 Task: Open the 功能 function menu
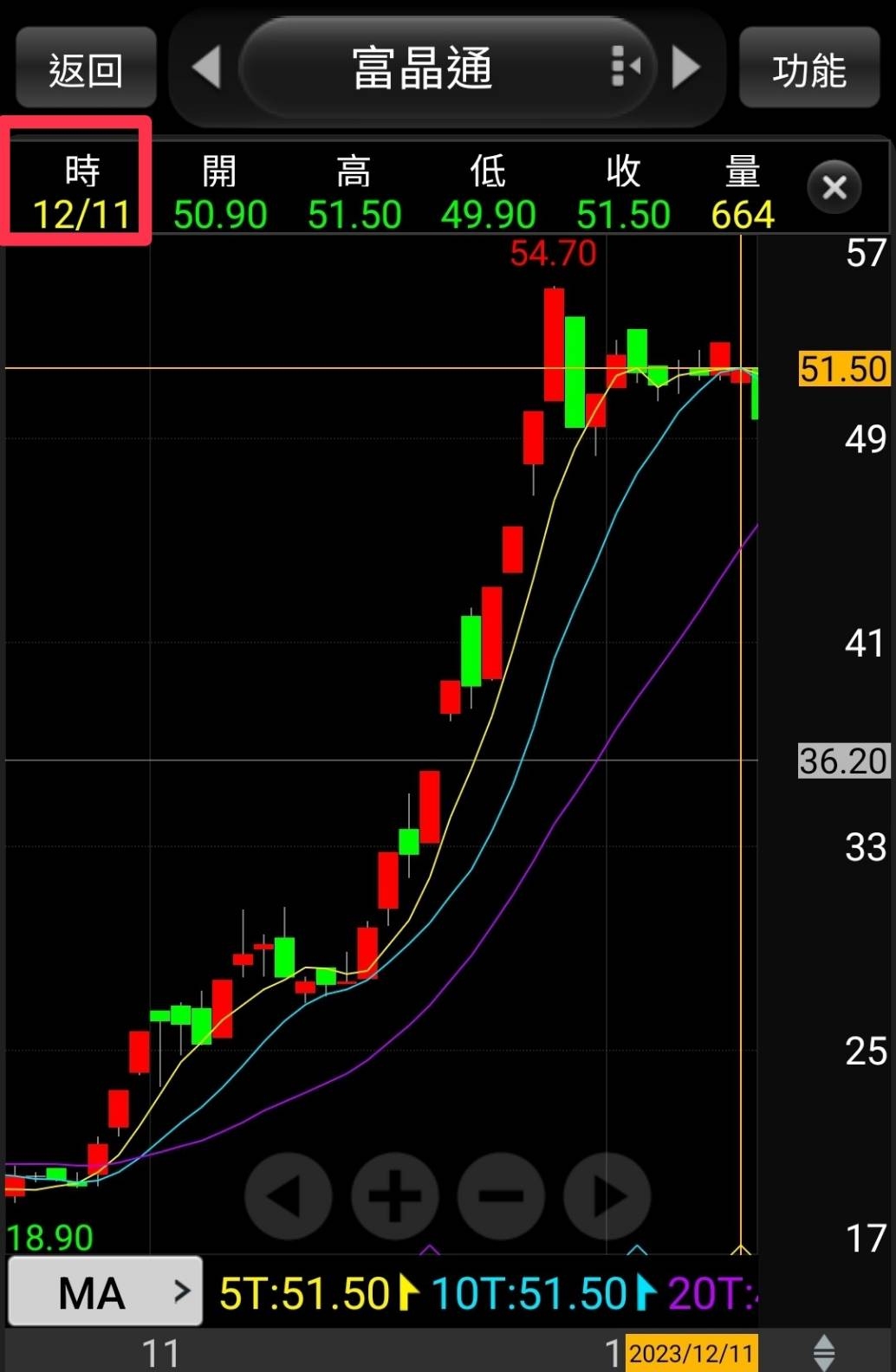(808, 68)
